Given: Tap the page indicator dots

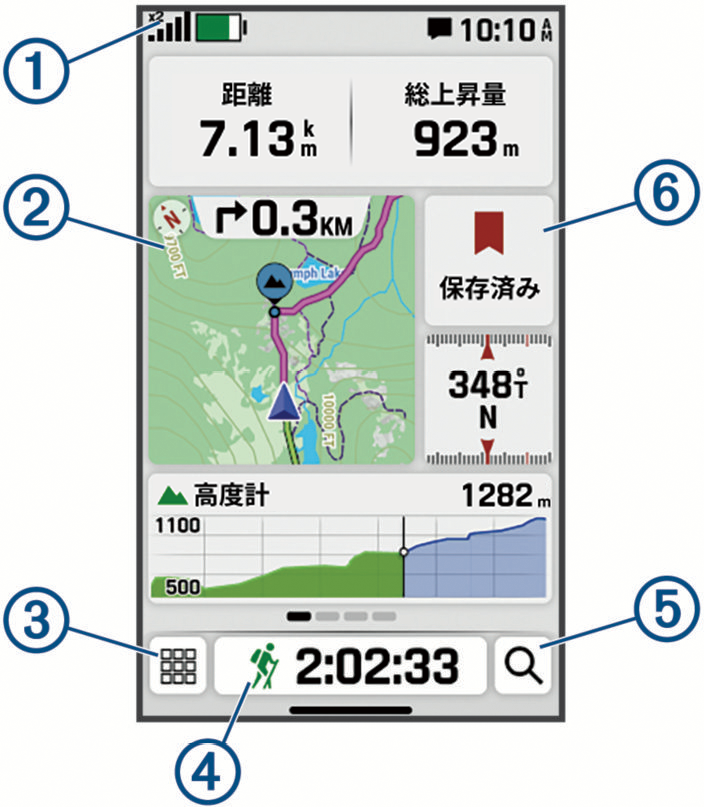Looking at the screenshot, I should [x=341, y=616].
